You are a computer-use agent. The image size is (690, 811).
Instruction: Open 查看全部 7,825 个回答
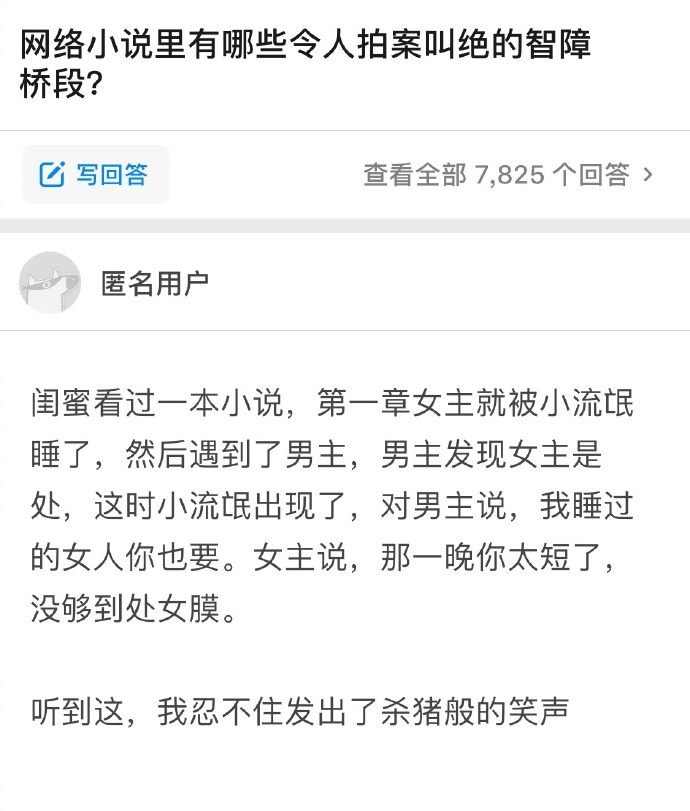click(507, 175)
